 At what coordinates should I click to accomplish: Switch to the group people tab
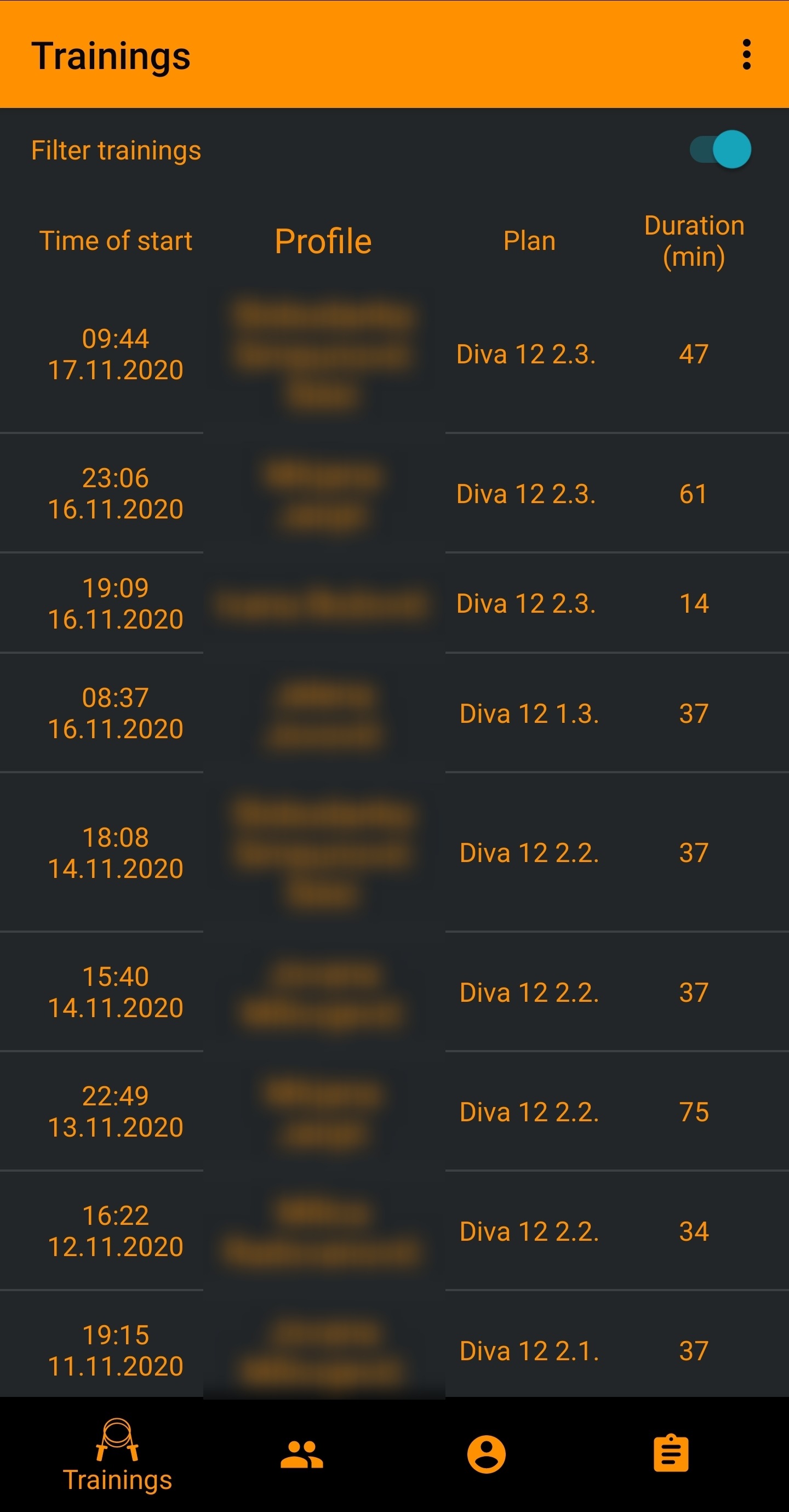tap(302, 1454)
